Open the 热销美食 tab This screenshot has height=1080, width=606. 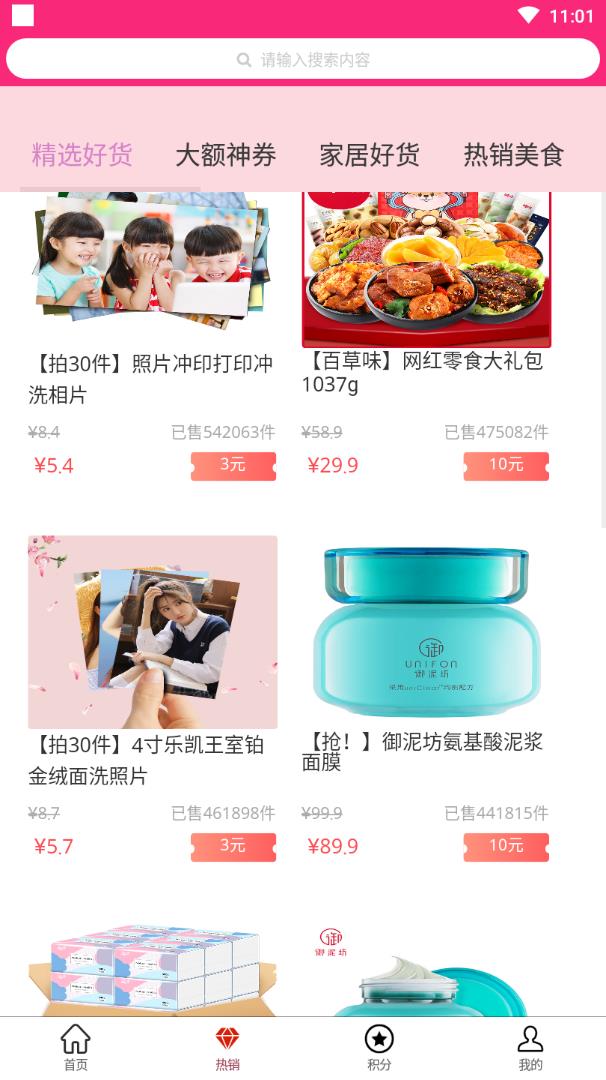pyautogui.click(x=513, y=155)
